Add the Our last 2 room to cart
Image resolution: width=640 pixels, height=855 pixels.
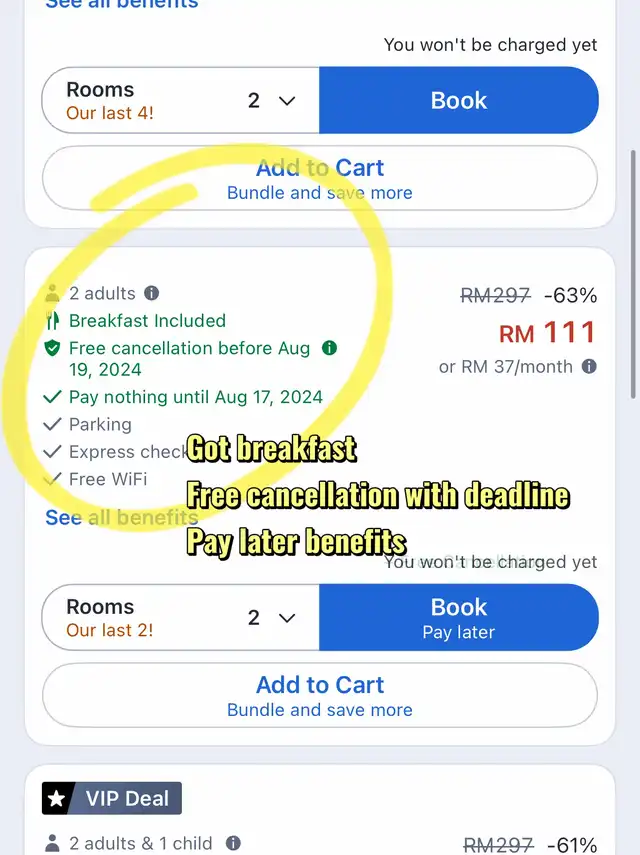pos(320,696)
